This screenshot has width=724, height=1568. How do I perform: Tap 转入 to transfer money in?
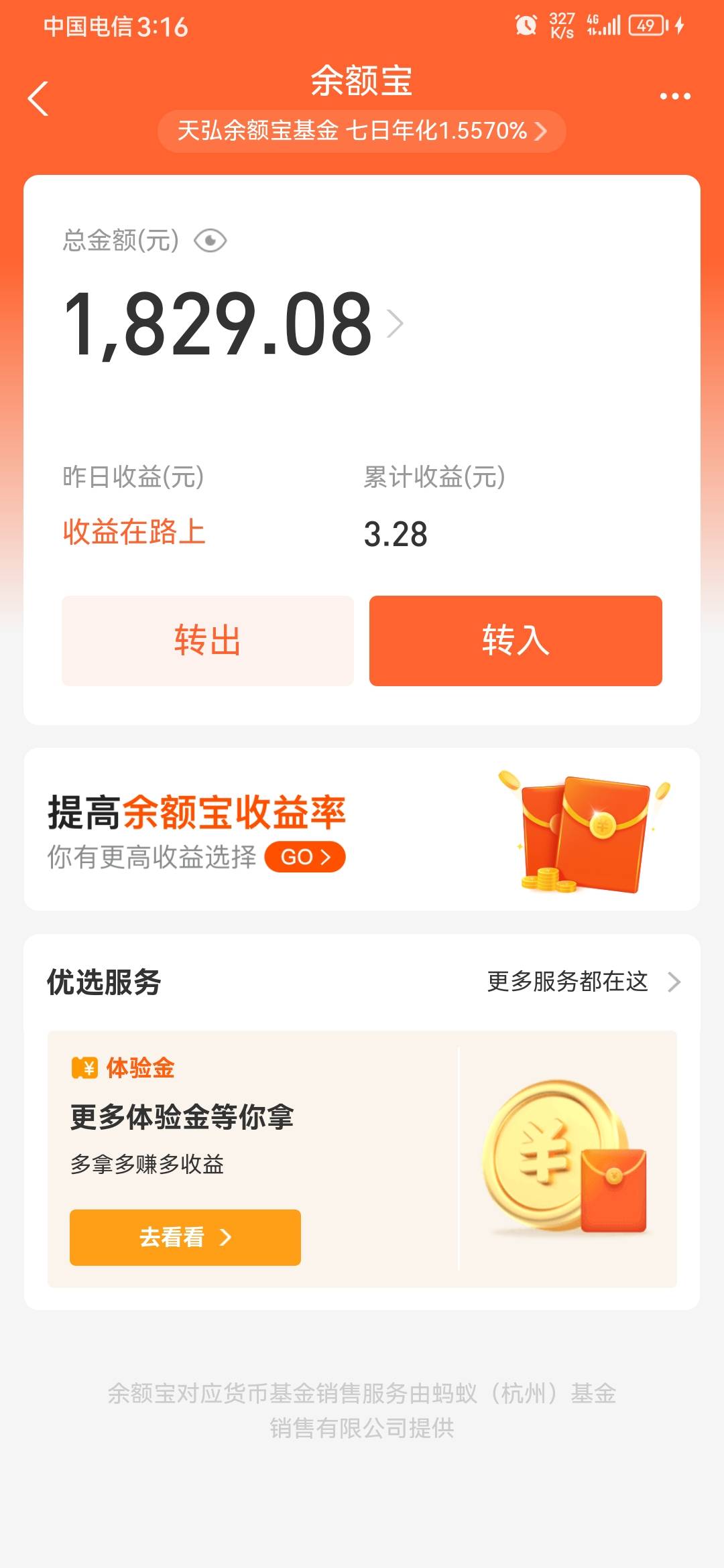tap(516, 641)
